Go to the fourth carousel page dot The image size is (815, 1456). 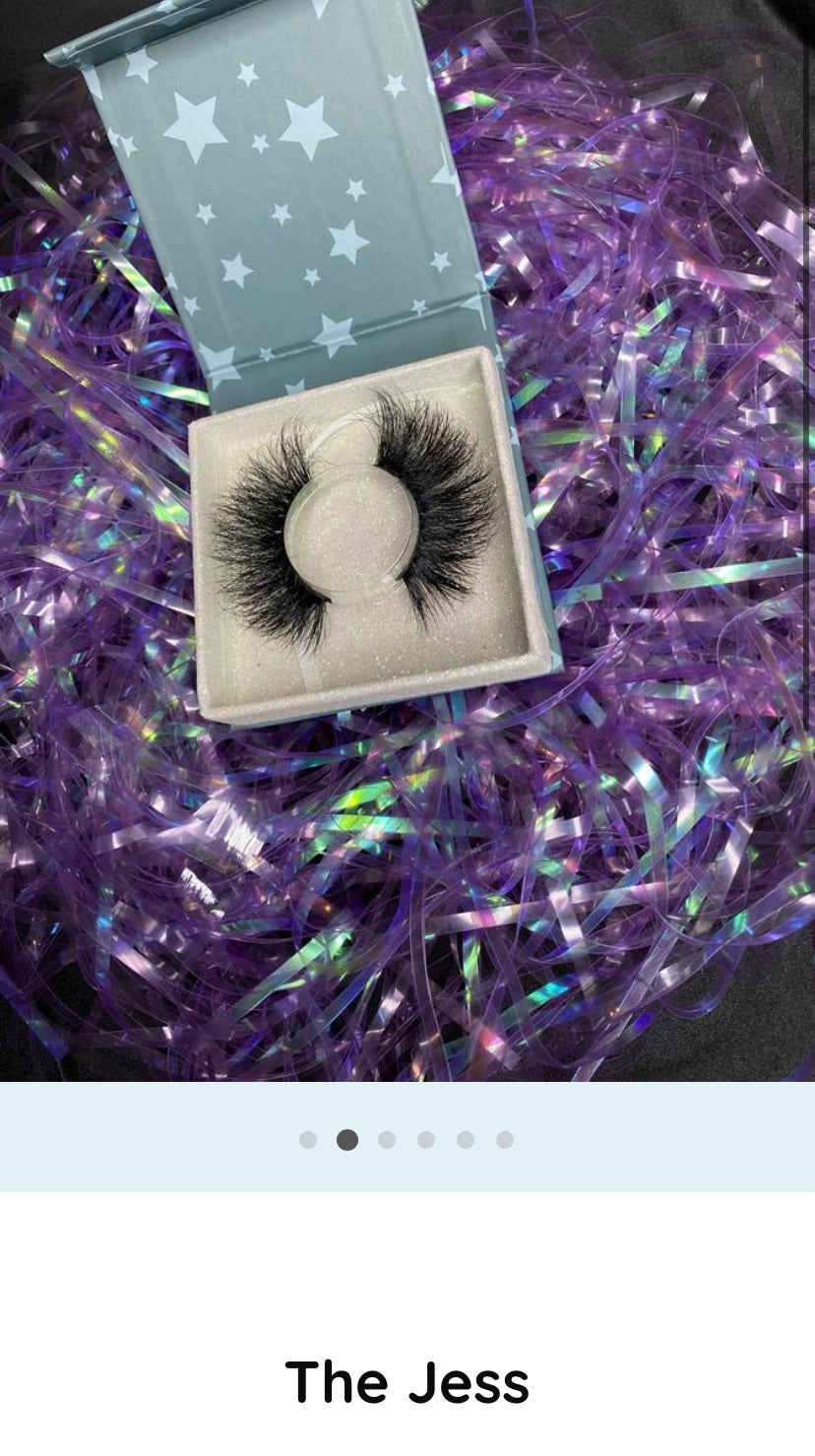426,1140
